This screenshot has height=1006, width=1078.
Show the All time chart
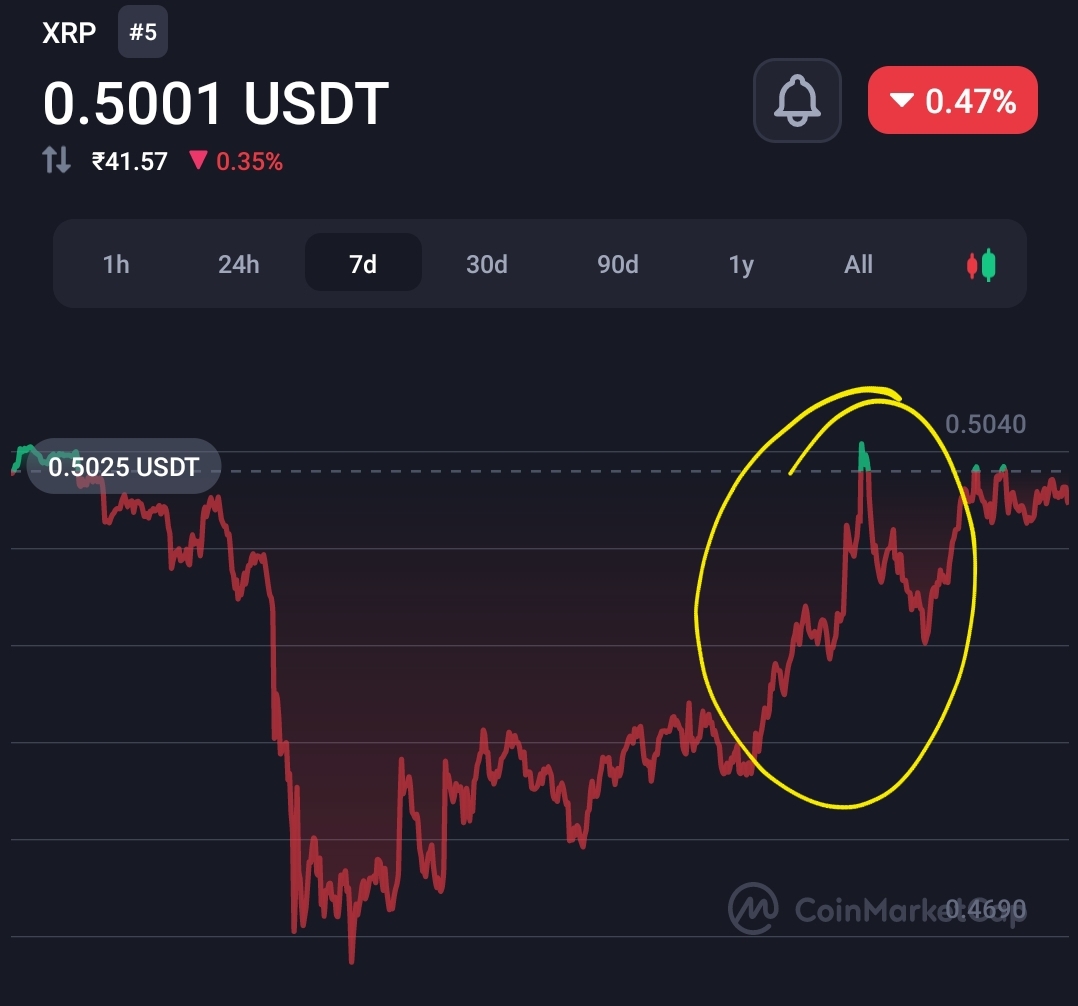coord(859,264)
